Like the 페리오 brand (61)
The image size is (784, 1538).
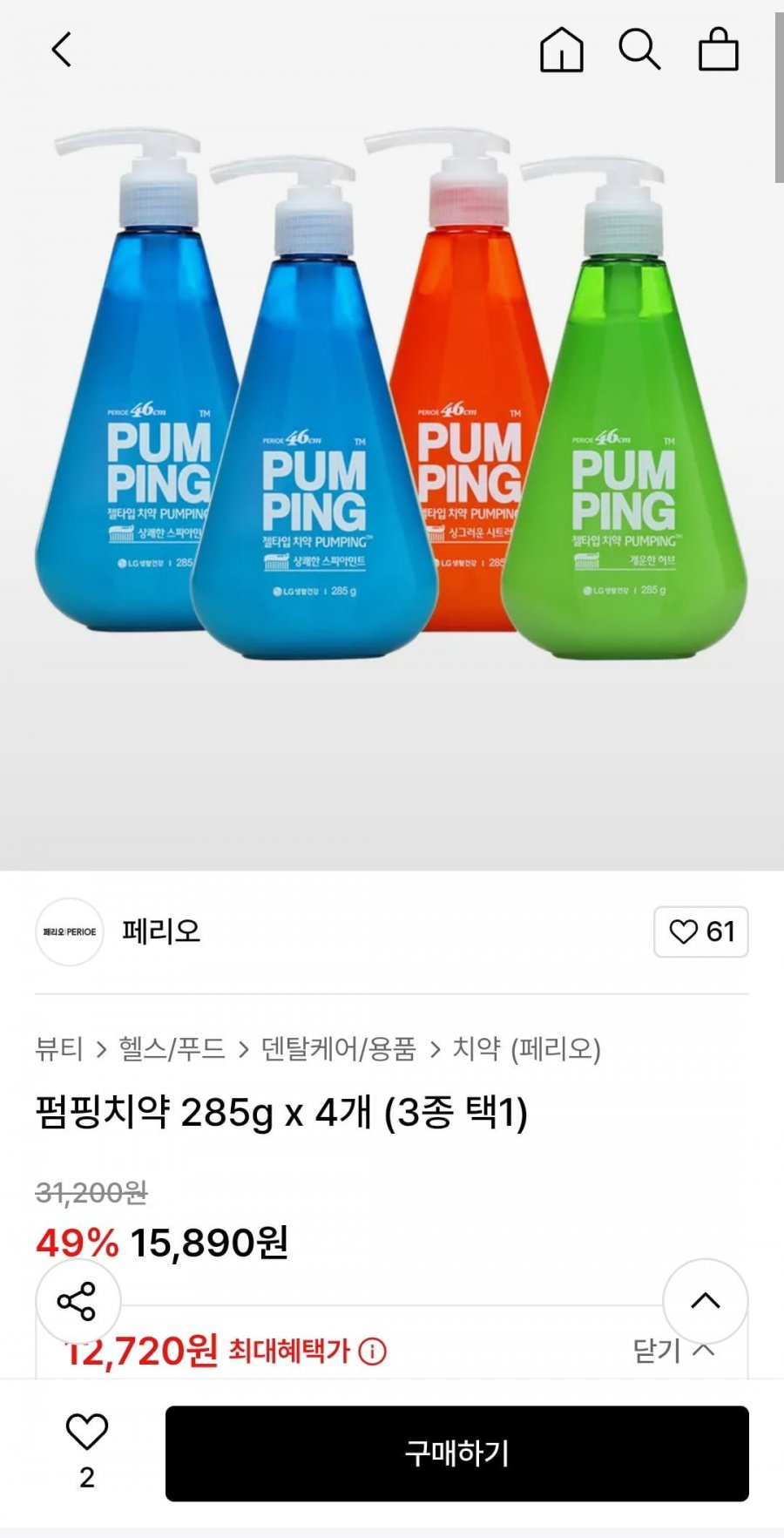click(701, 932)
